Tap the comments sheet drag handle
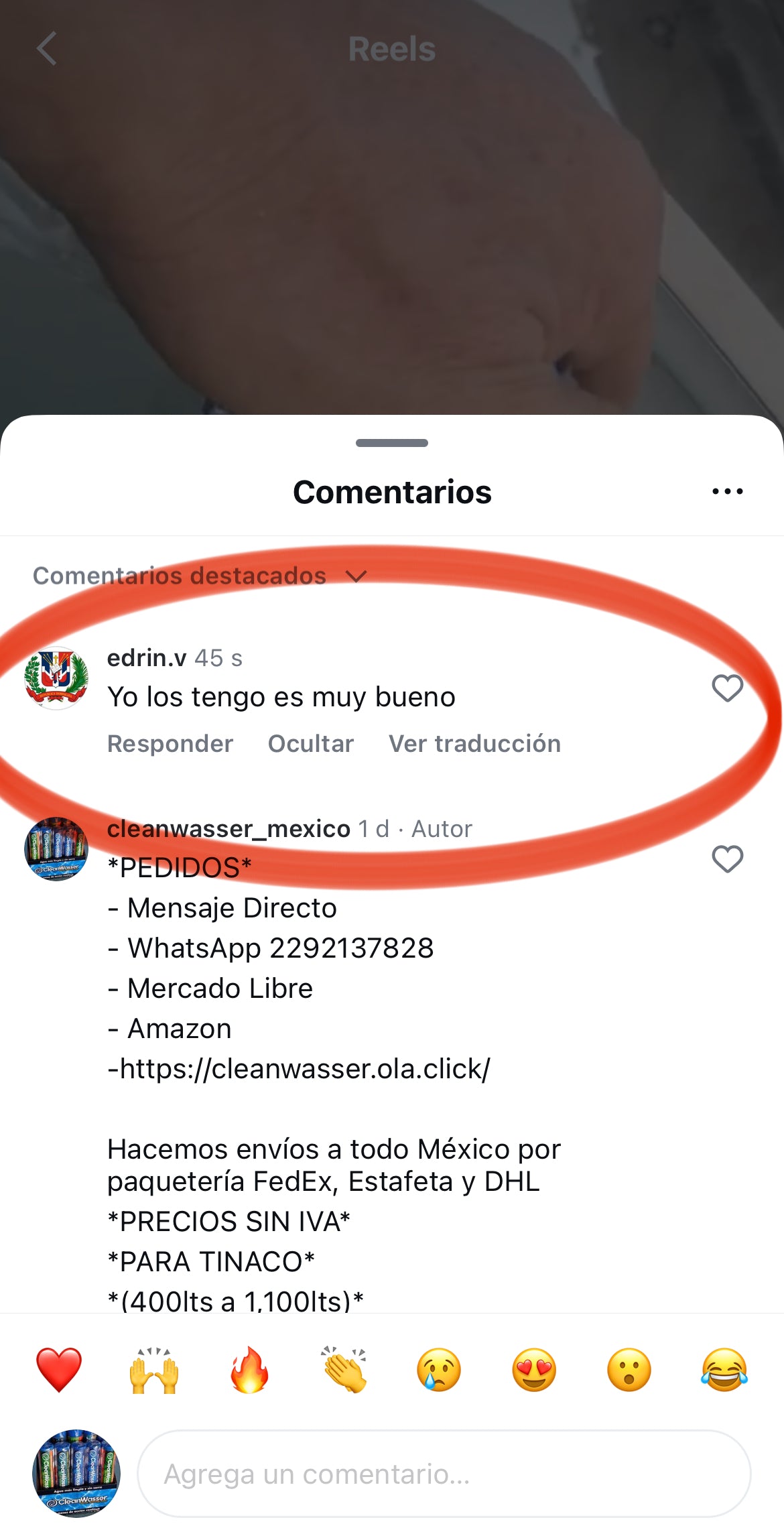 pos(392,443)
